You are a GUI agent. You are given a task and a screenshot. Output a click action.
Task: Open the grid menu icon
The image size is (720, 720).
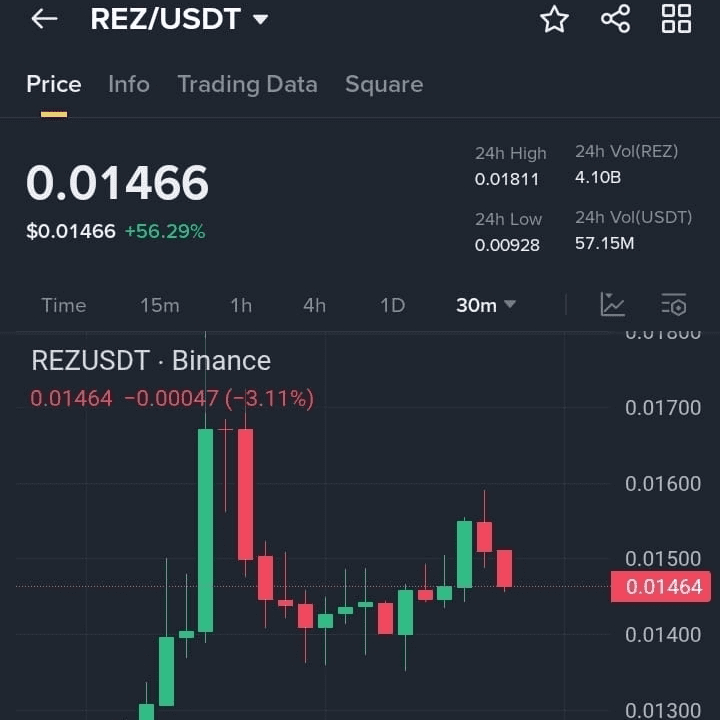676,19
